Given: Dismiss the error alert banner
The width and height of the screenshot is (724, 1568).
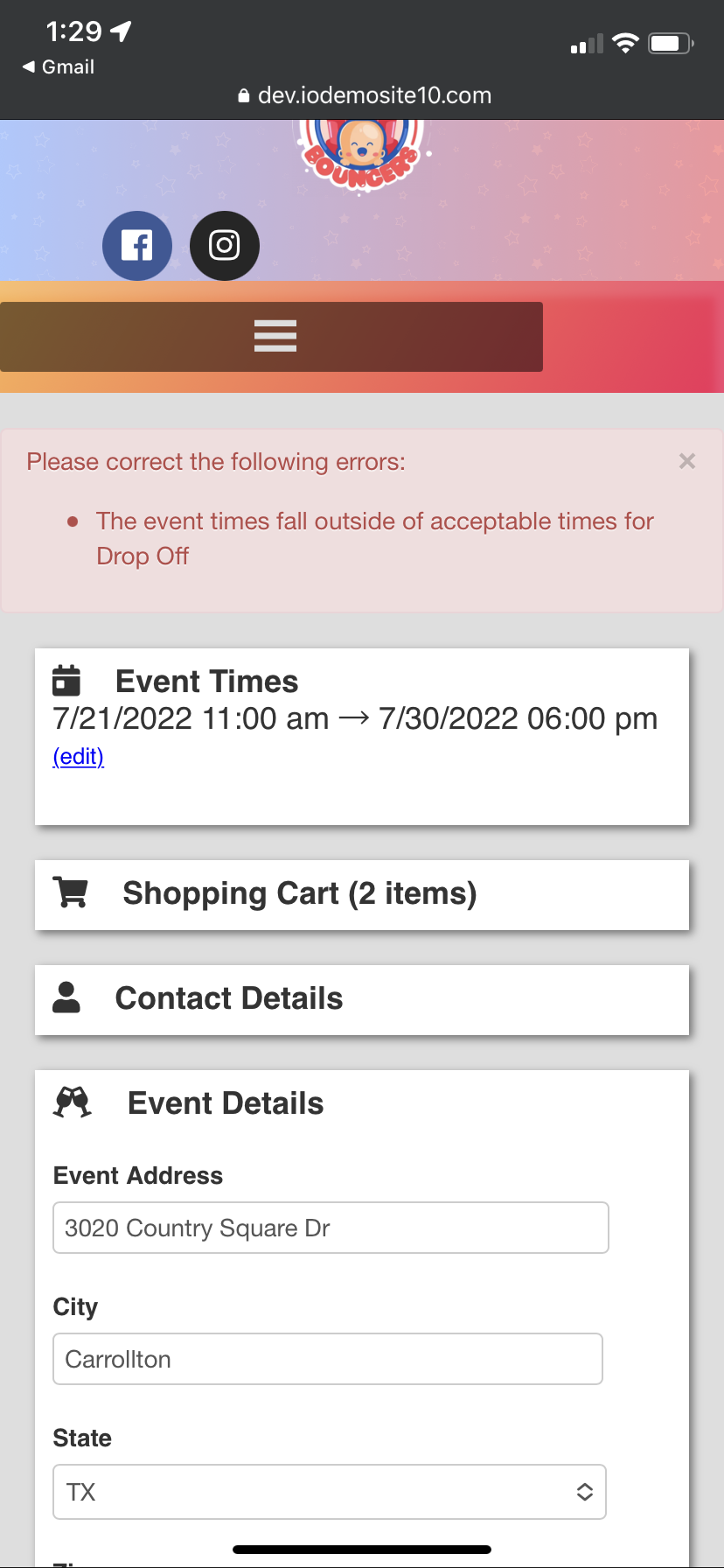Looking at the screenshot, I should (687, 461).
